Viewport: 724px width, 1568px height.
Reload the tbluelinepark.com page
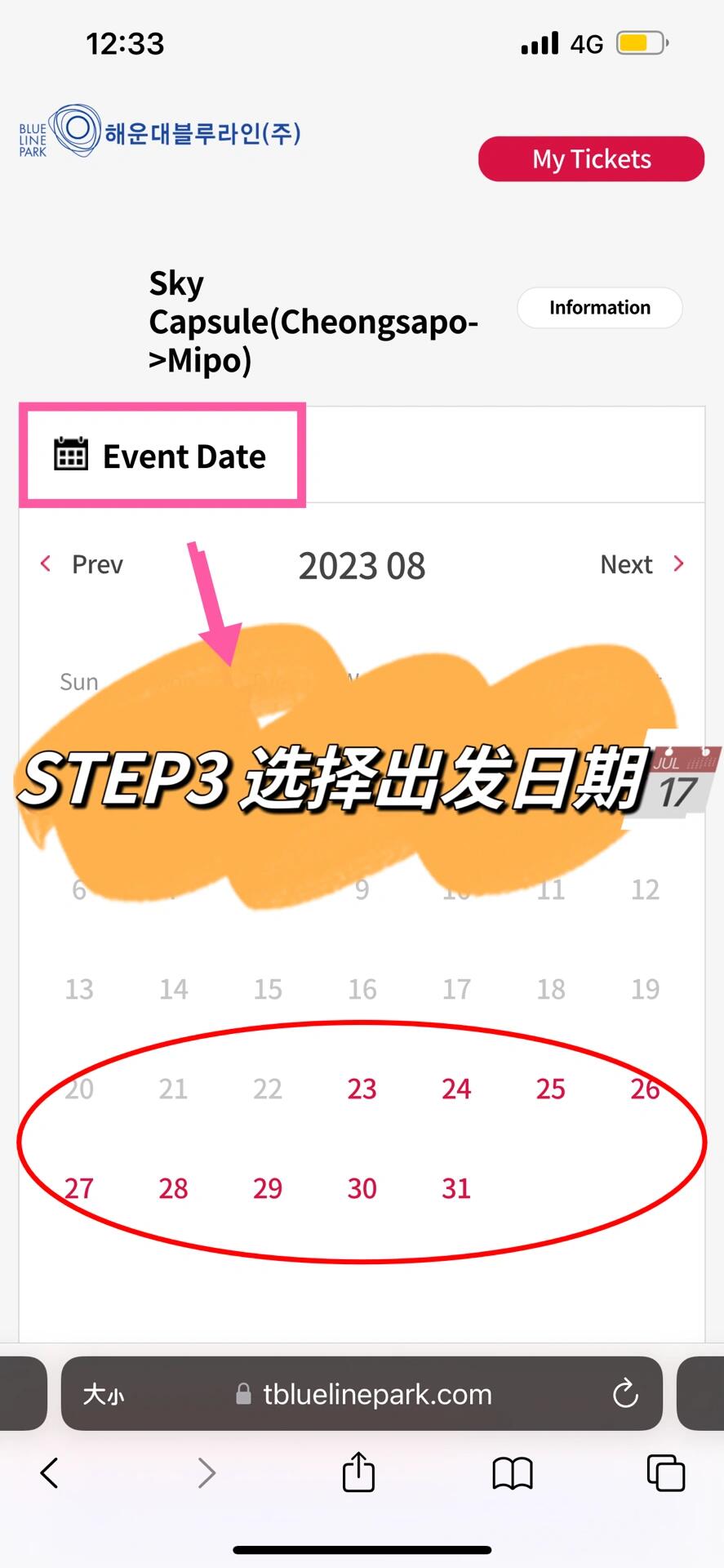[x=625, y=1394]
